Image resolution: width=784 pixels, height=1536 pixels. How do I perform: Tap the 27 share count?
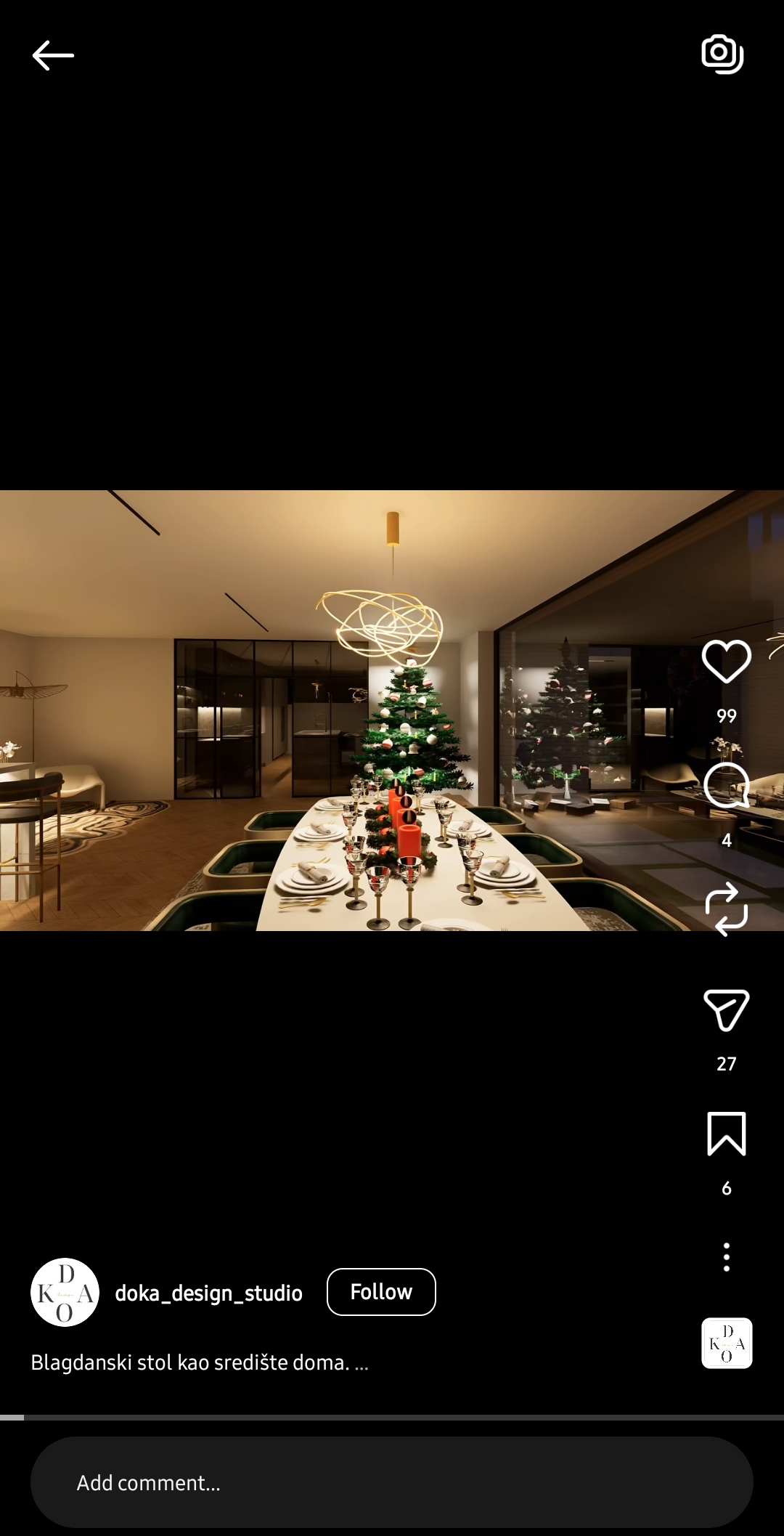[725, 1065]
